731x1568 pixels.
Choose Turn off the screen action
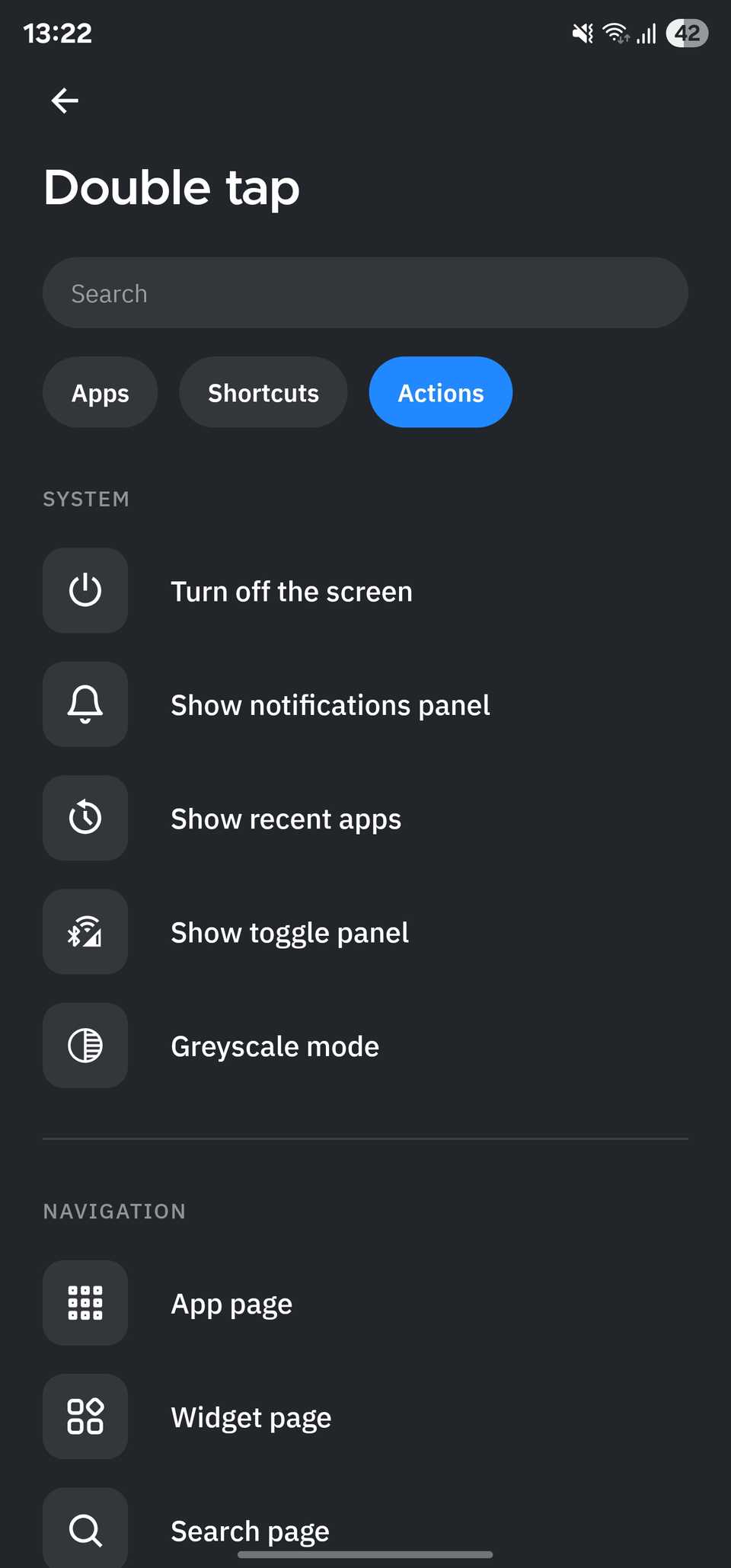[x=292, y=590]
